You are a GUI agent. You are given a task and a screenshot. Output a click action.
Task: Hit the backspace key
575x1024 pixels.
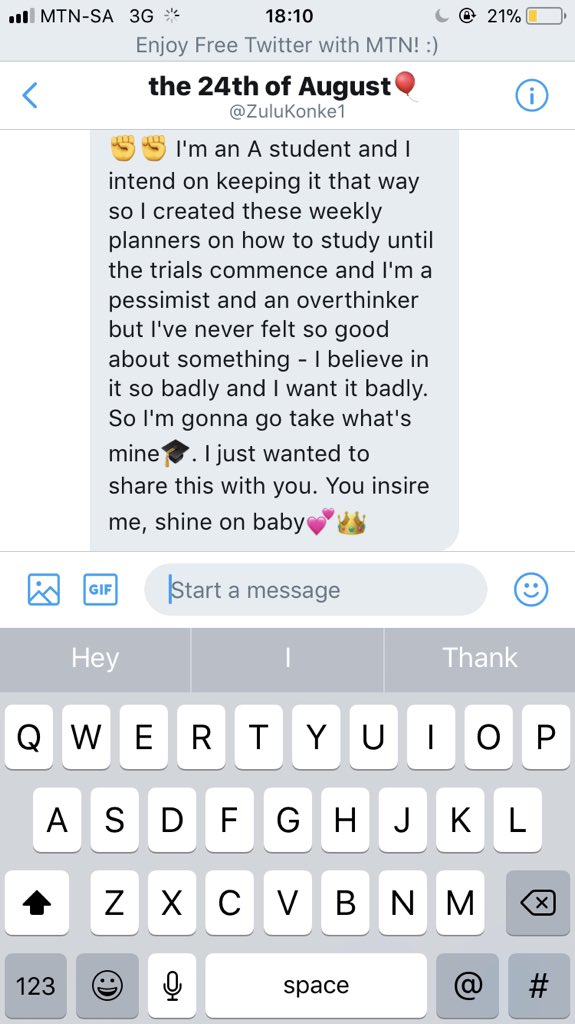pyautogui.click(x=538, y=903)
